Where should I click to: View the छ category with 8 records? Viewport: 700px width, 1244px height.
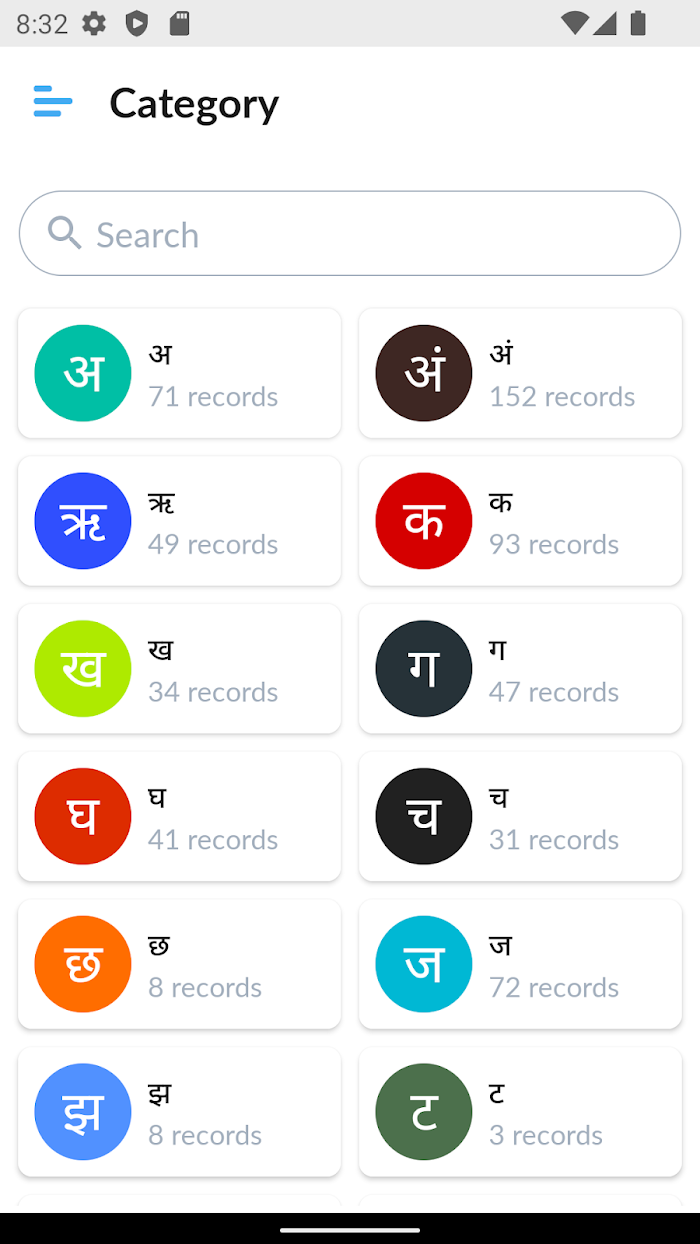pos(180,965)
